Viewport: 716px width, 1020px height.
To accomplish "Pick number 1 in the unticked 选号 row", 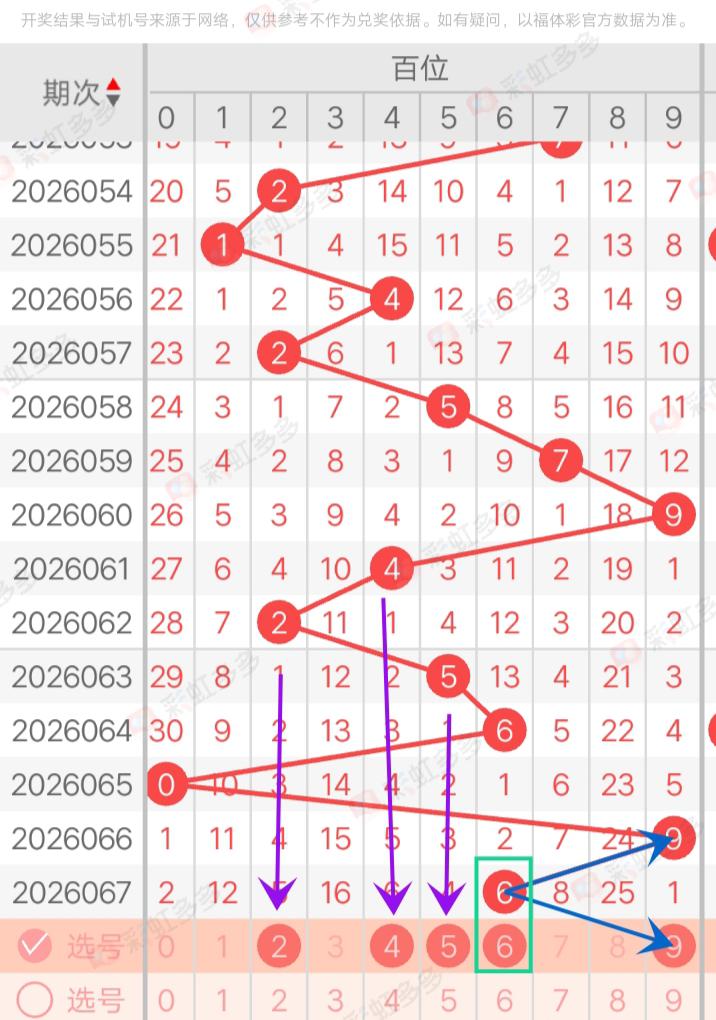I will coord(223,999).
